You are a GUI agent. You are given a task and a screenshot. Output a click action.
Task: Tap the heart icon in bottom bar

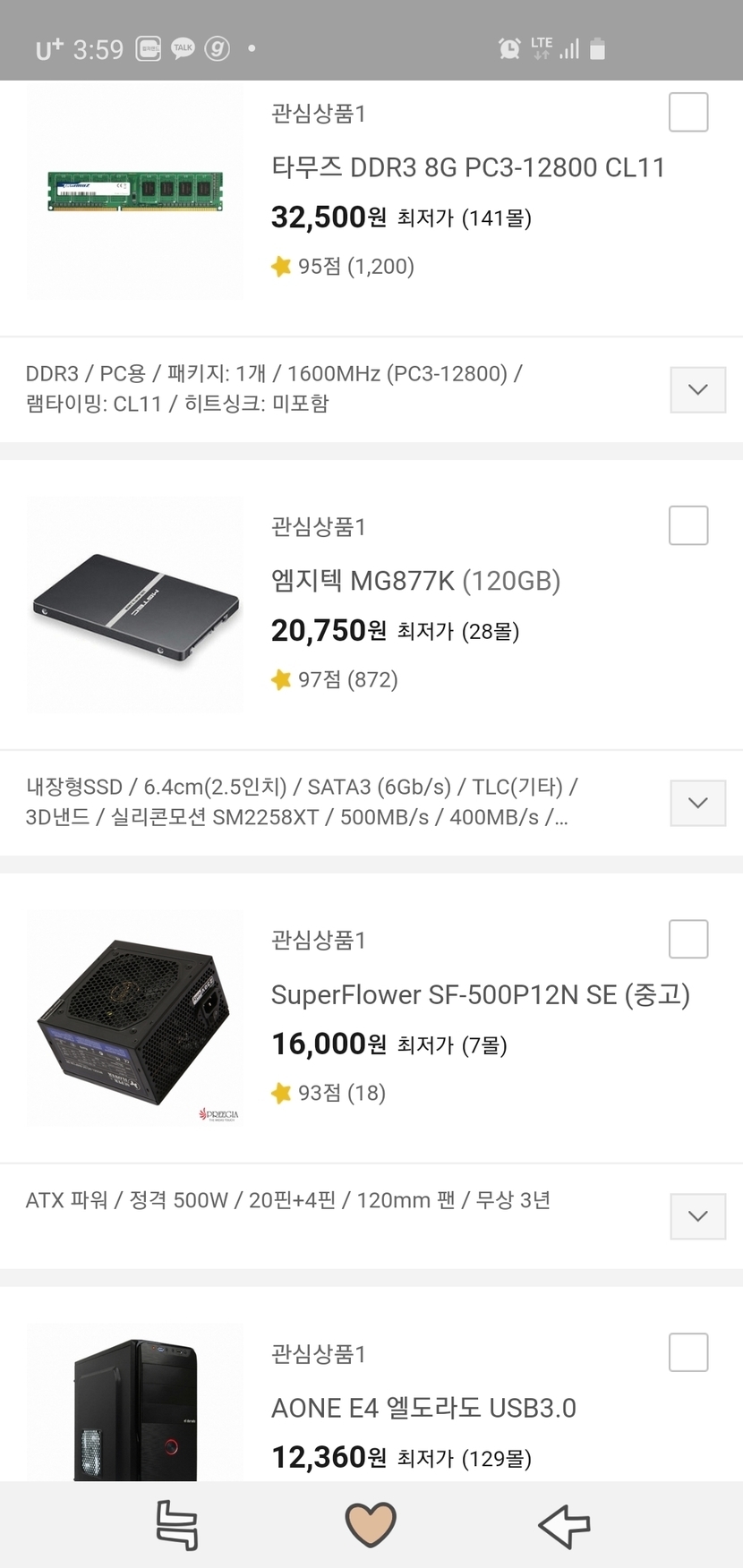[x=371, y=1525]
